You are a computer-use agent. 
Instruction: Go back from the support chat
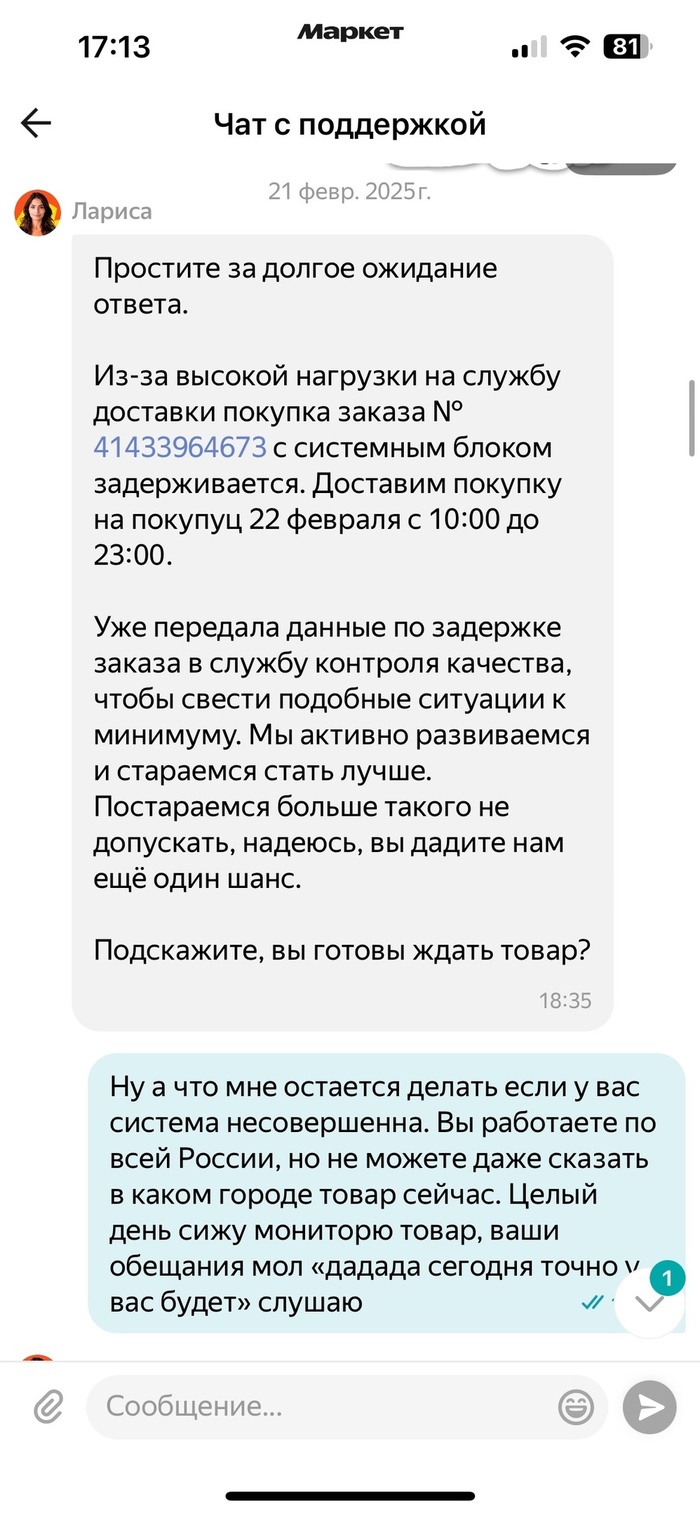(36, 124)
